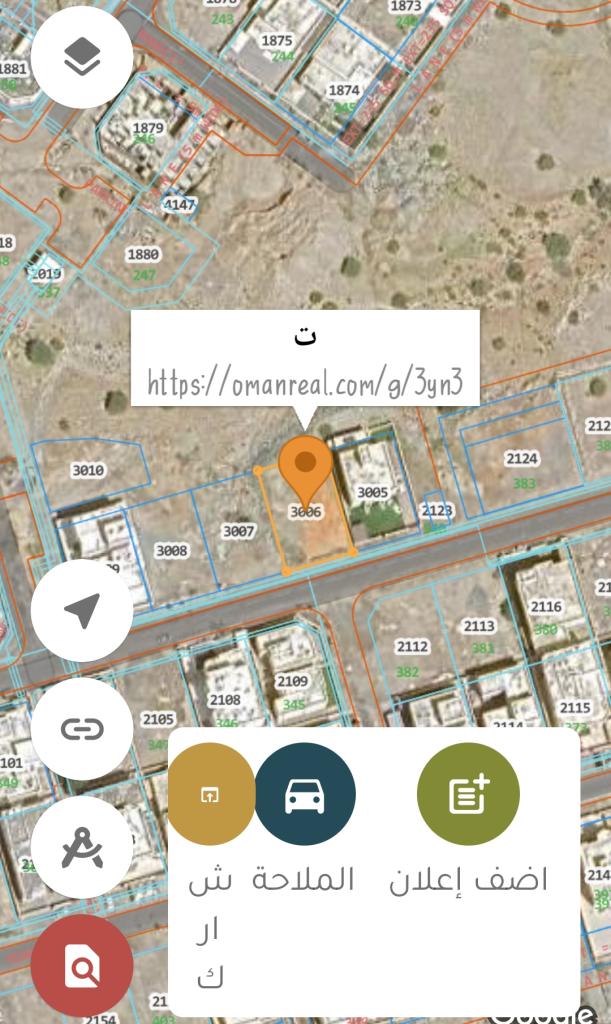Image resolution: width=611 pixels, height=1024 pixels.
Task: Open the measuring compass tool
Action: 82,848
